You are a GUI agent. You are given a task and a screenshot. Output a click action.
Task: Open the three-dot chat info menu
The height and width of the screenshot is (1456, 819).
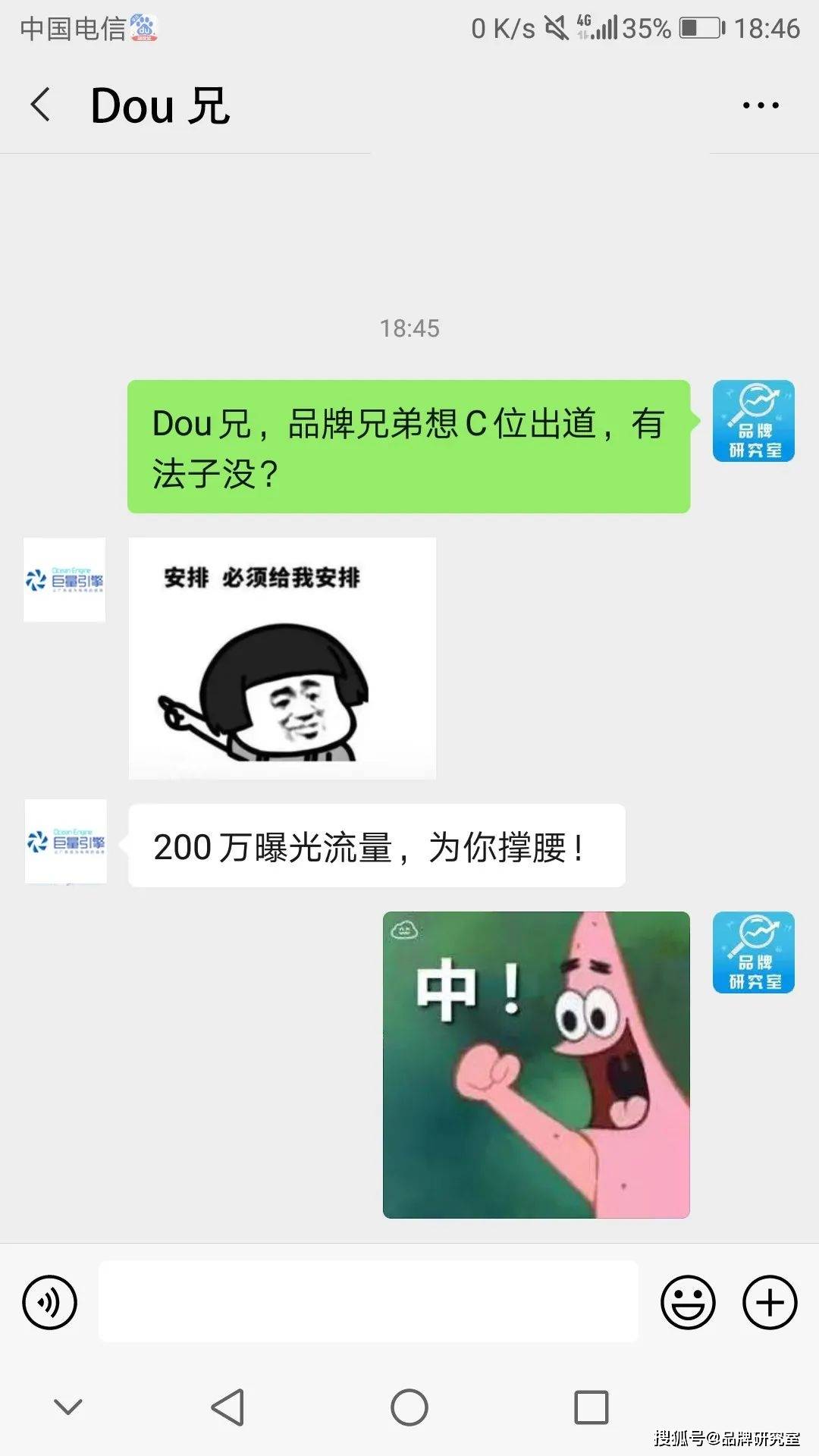(761, 105)
